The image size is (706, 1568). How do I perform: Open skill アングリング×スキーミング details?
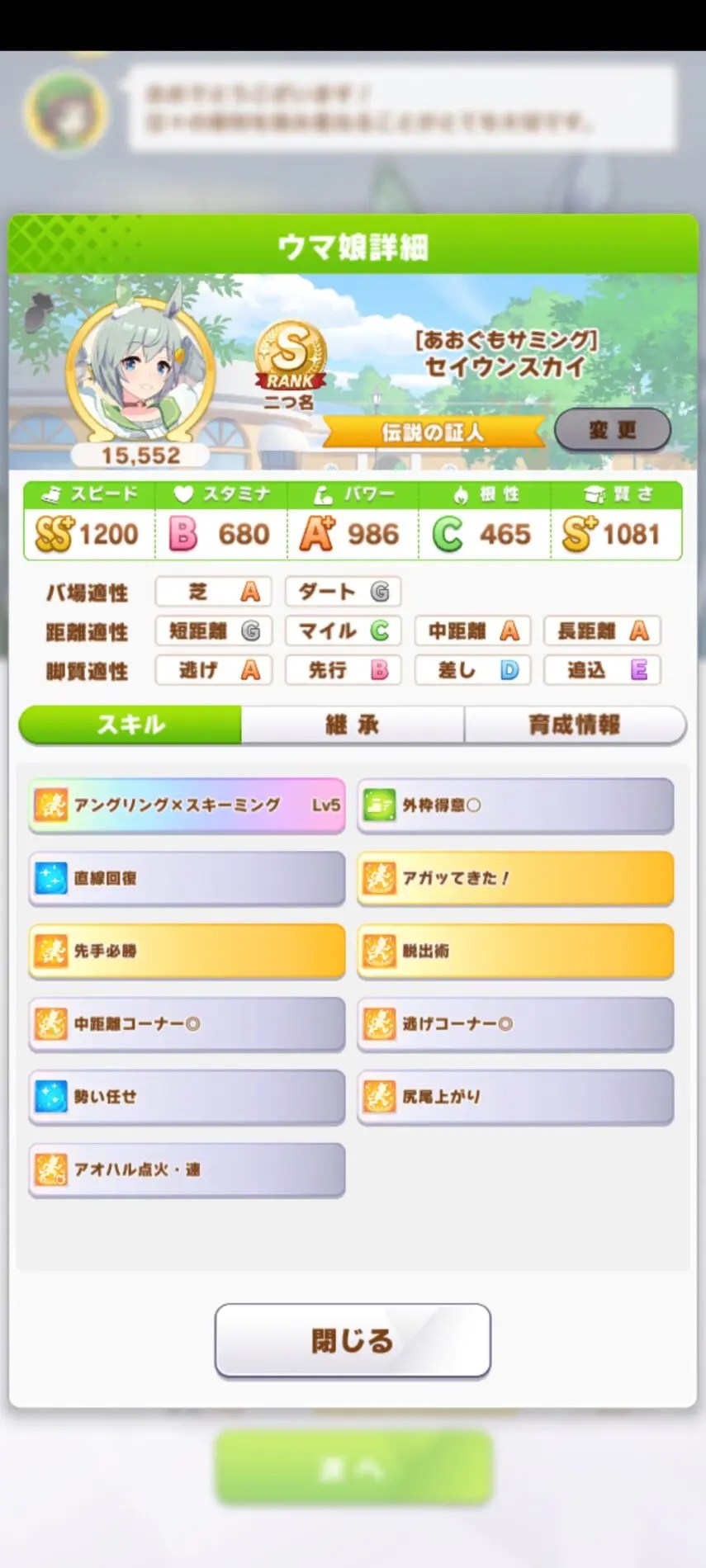pyautogui.click(x=187, y=805)
